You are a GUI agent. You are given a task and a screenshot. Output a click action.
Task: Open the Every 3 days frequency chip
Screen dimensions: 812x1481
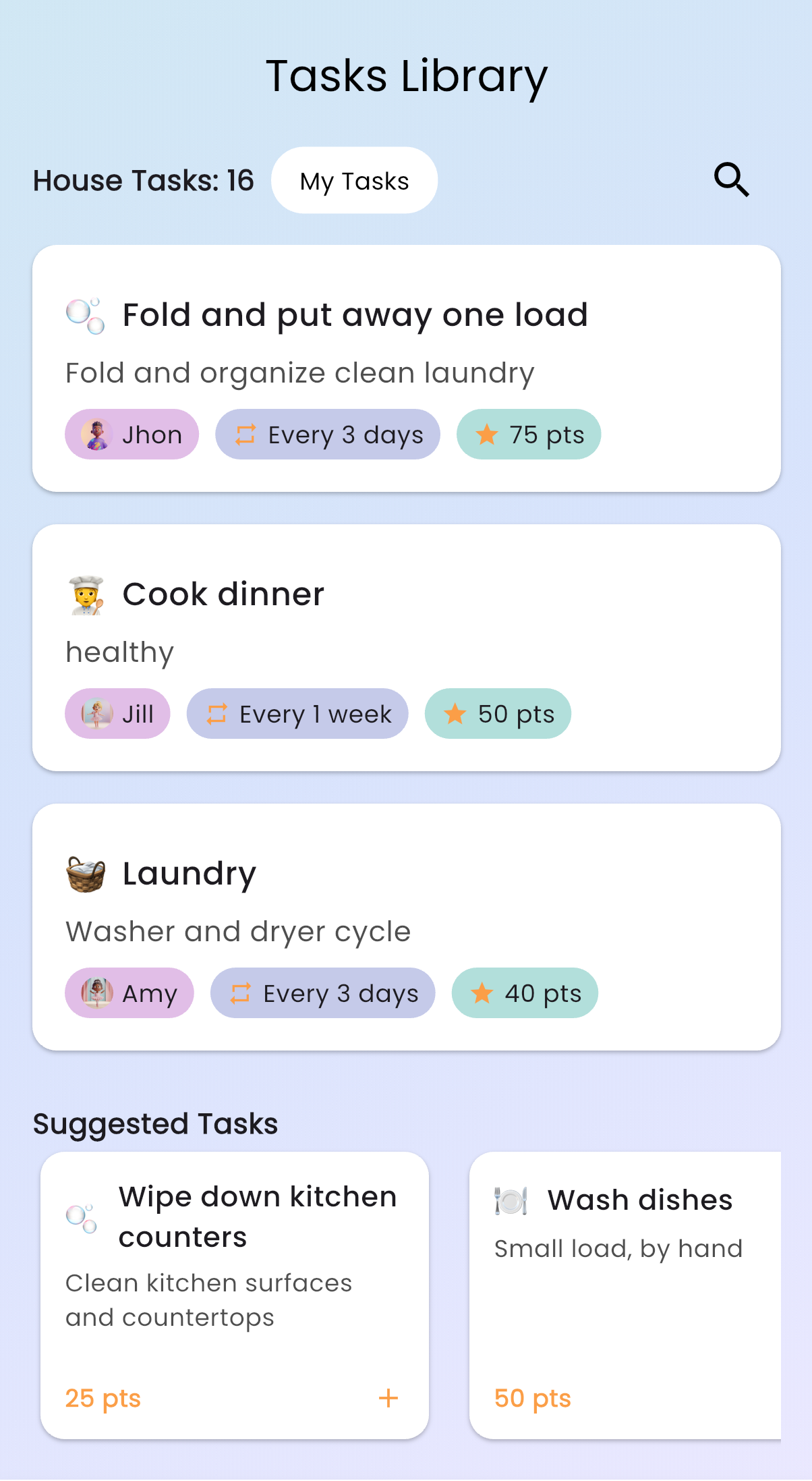[x=328, y=435]
